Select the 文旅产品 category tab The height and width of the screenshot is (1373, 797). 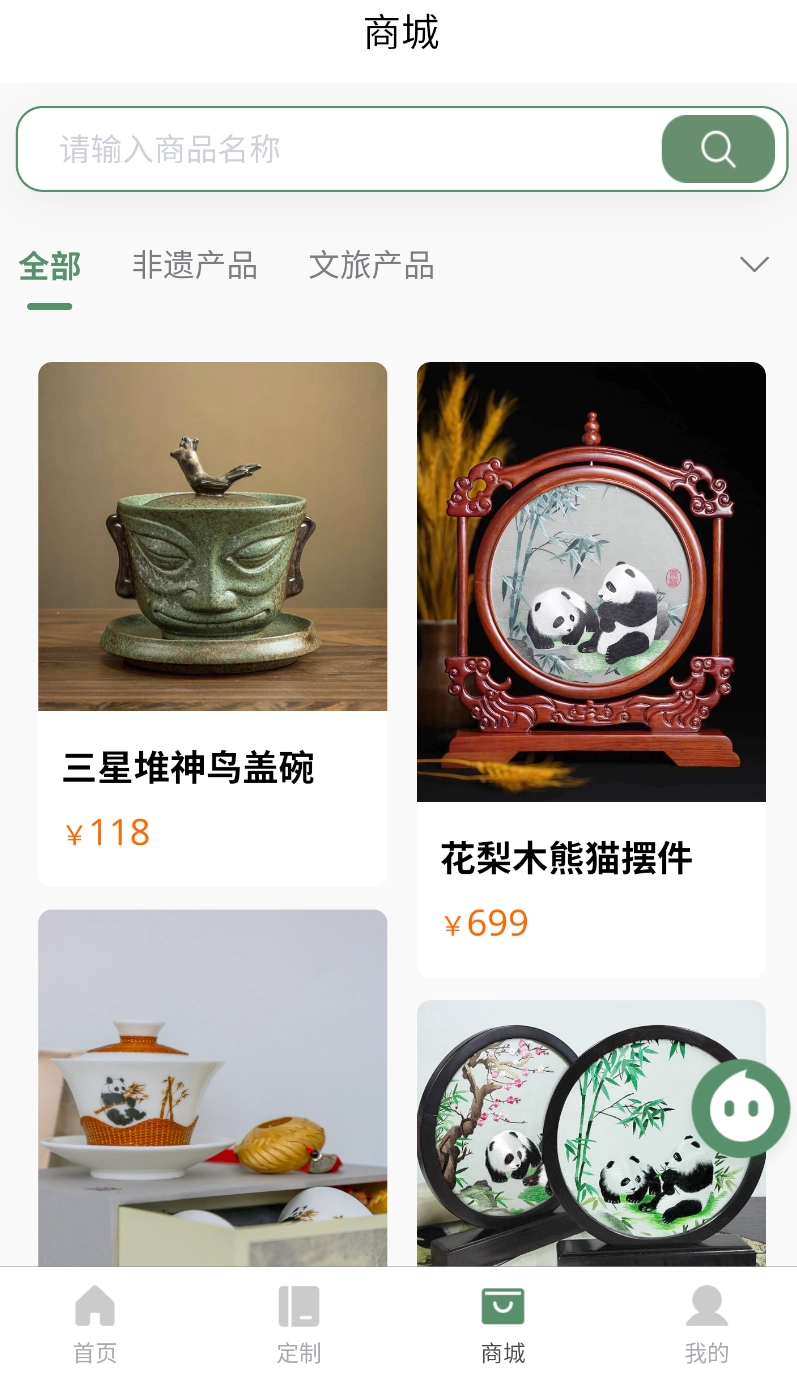[371, 265]
